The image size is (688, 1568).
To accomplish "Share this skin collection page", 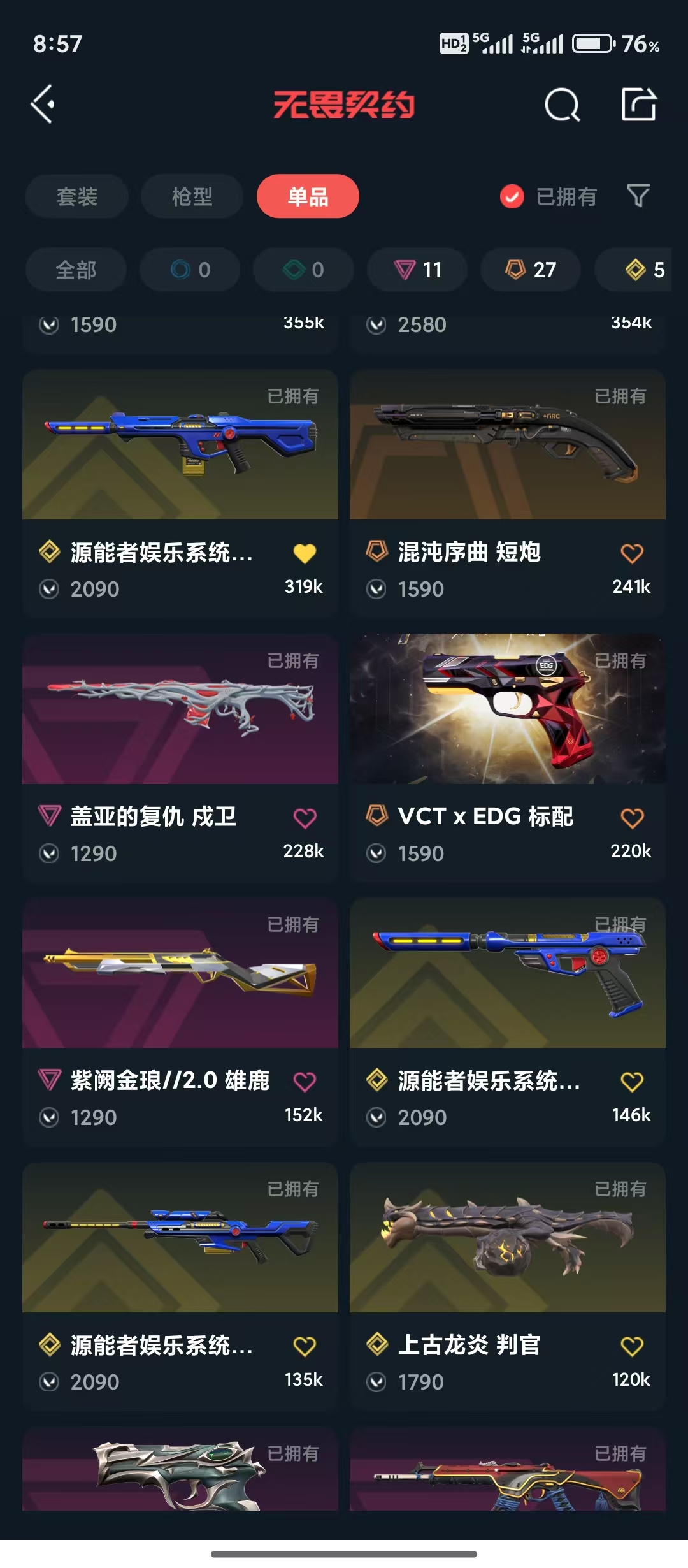I will click(638, 105).
